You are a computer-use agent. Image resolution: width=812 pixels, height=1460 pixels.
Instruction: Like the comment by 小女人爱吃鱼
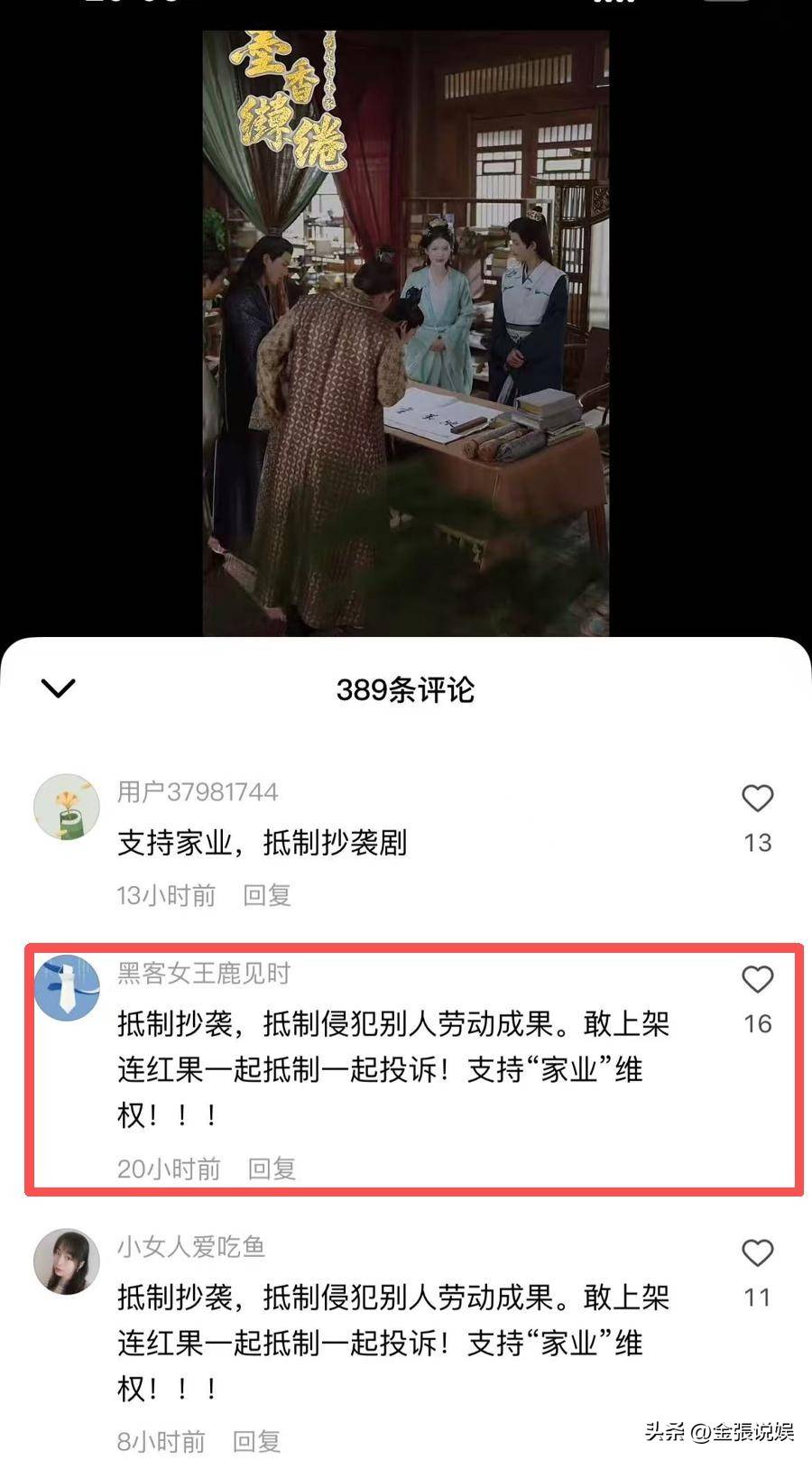(757, 1253)
